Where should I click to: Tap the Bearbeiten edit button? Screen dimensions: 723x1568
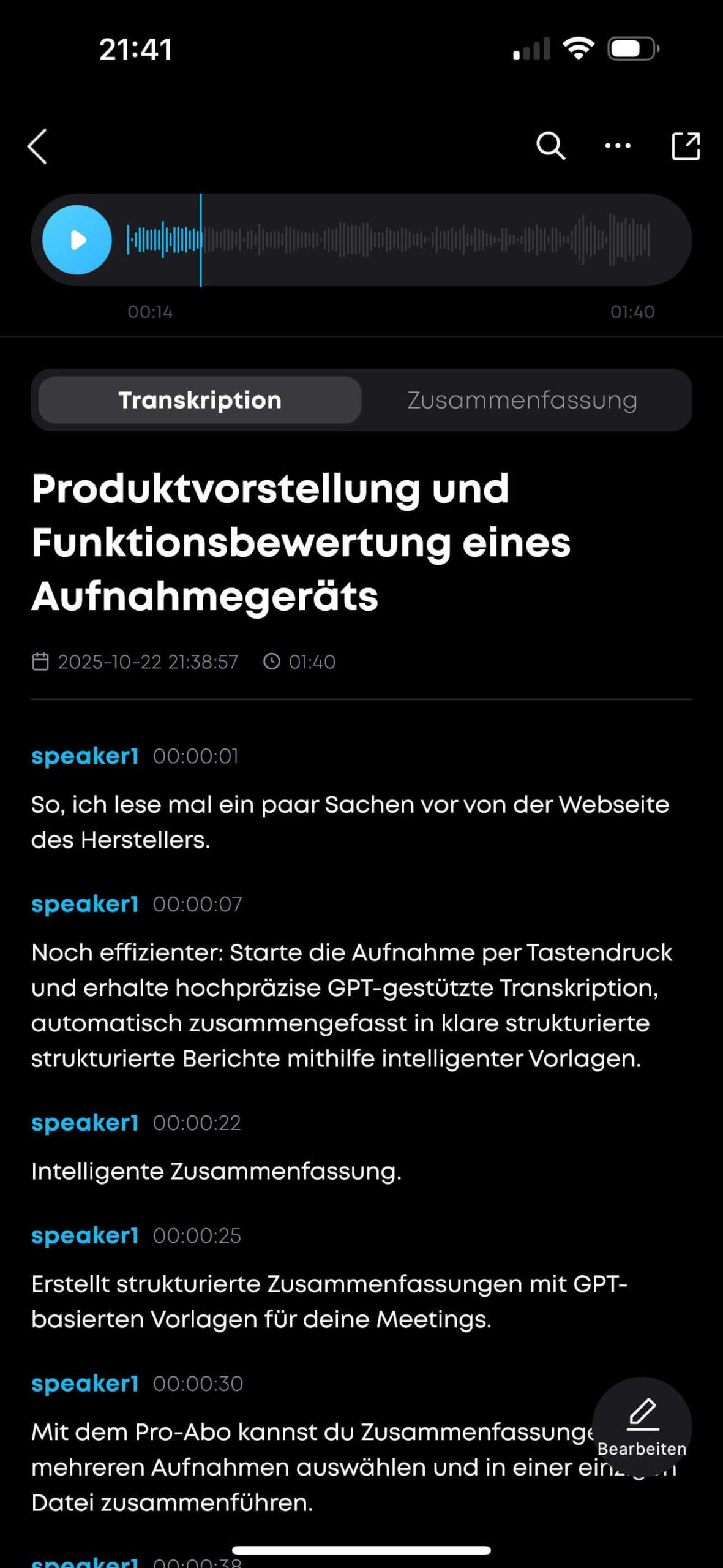coord(642,1427)
